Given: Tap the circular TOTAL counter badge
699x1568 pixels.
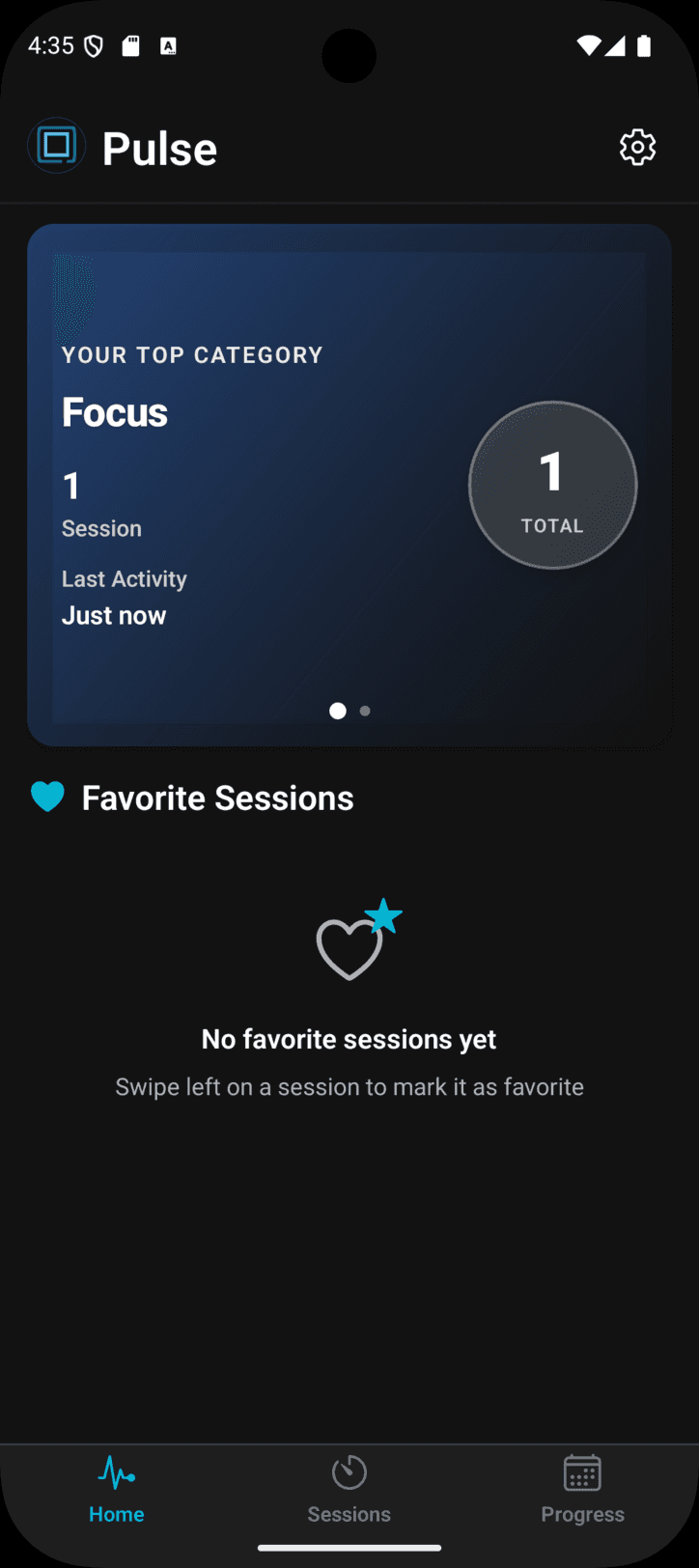Looking at the screenshot, I should (x=552, y=485).
